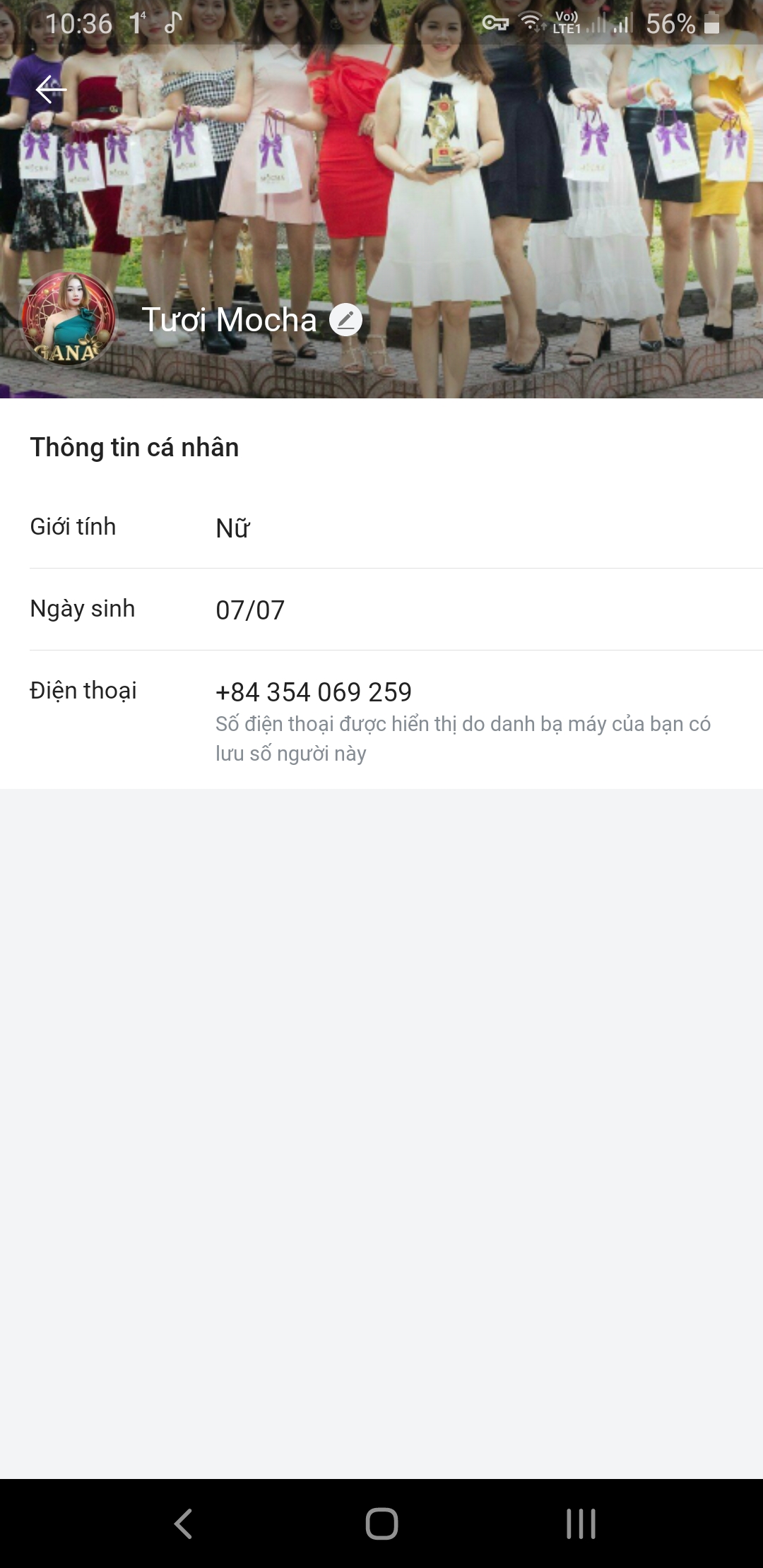This screenshot has width=763, height=1568.
Task: Open the round profile avatar photo
Action: (x=69, y=319)
